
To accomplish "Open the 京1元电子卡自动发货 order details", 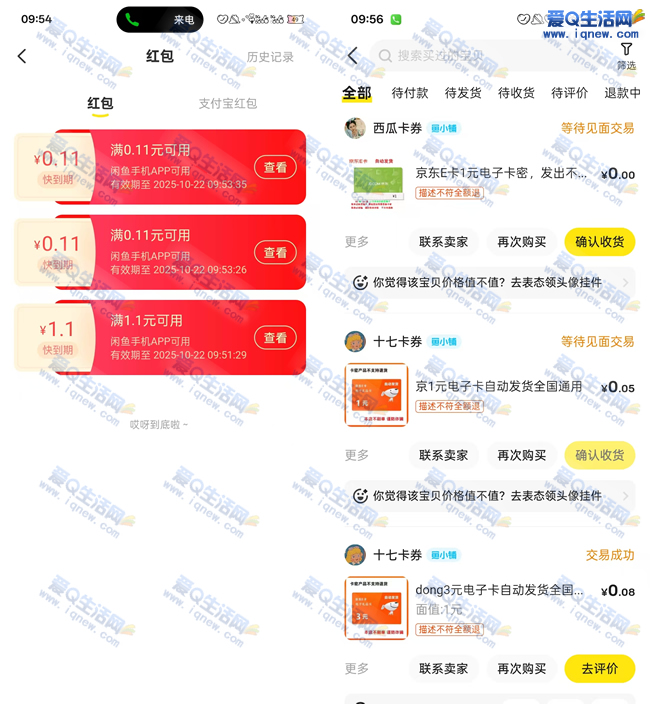I will 498,387.
